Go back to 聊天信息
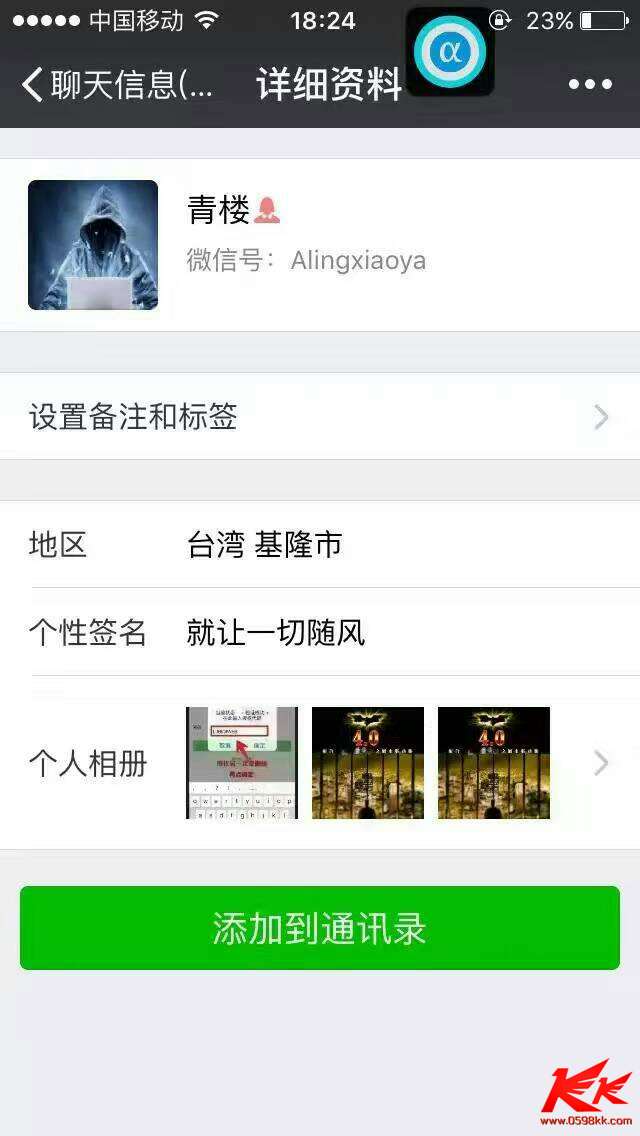 (x=115, y=85)
